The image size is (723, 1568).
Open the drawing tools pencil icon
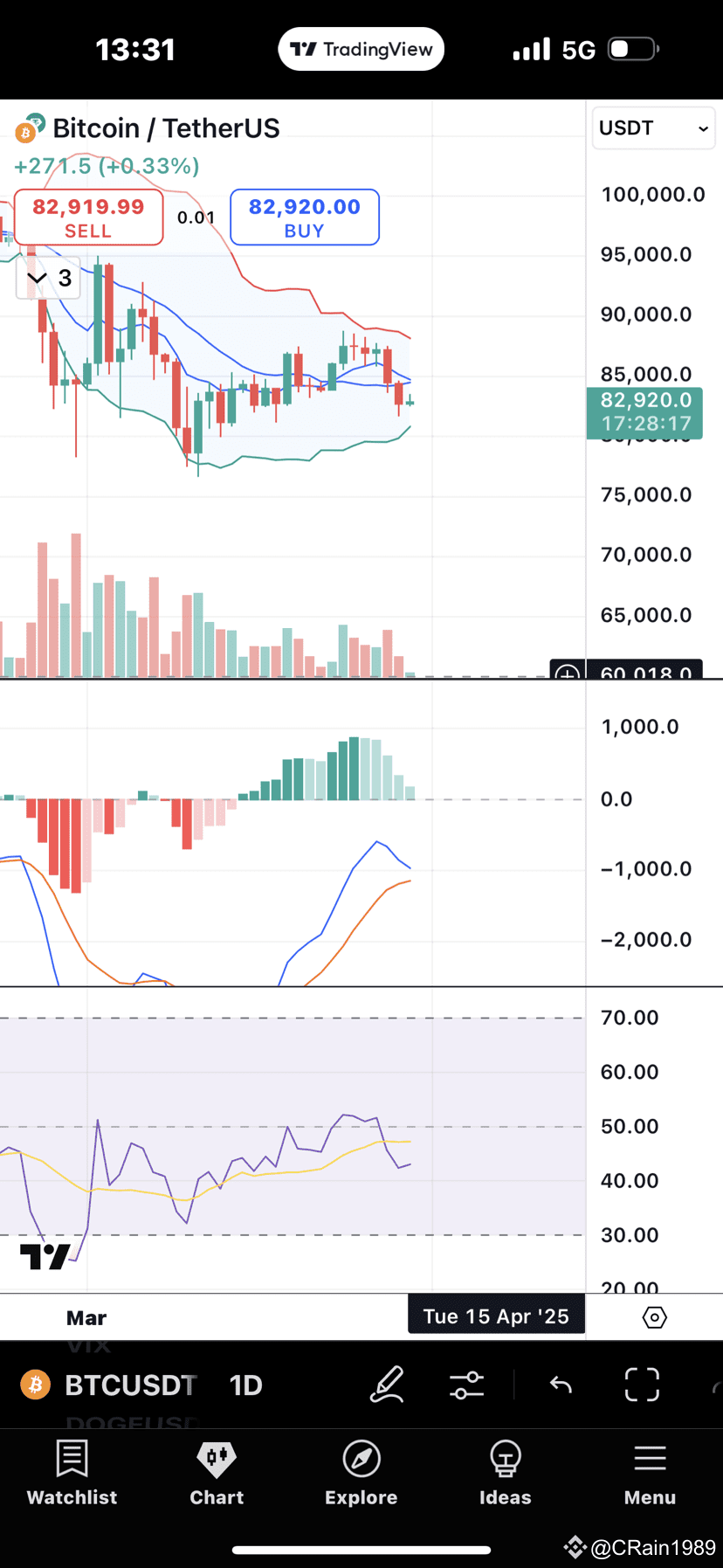pos(387,1385)
